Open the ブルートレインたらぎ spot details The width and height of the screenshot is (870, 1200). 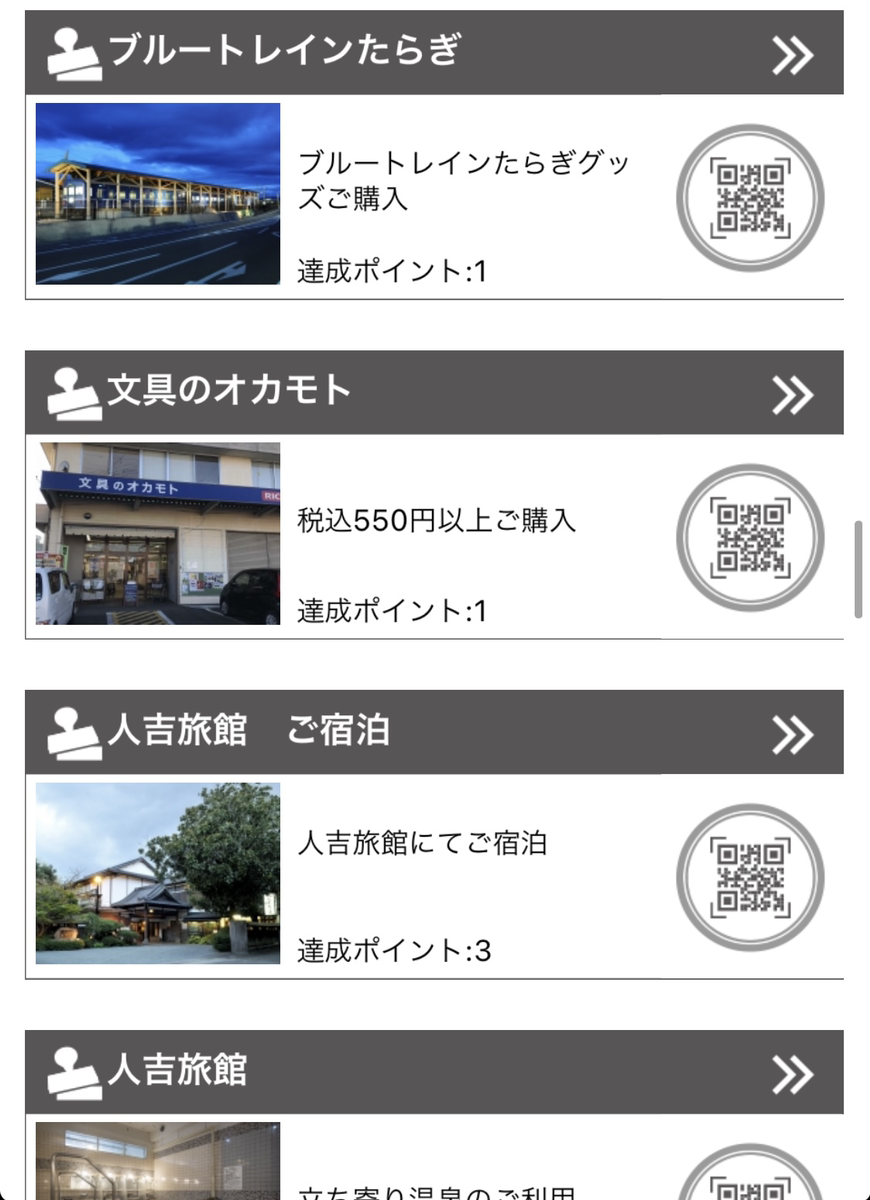(792, 56)
